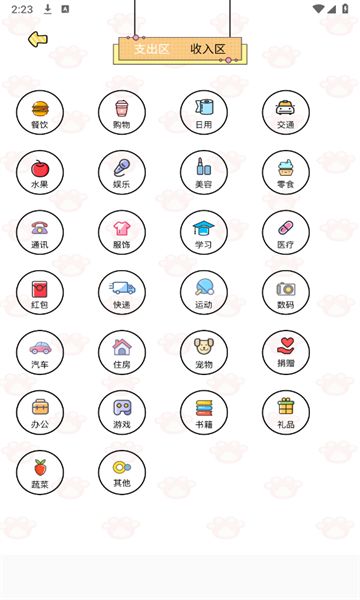Choose the 服饰 category

point(122,233)
